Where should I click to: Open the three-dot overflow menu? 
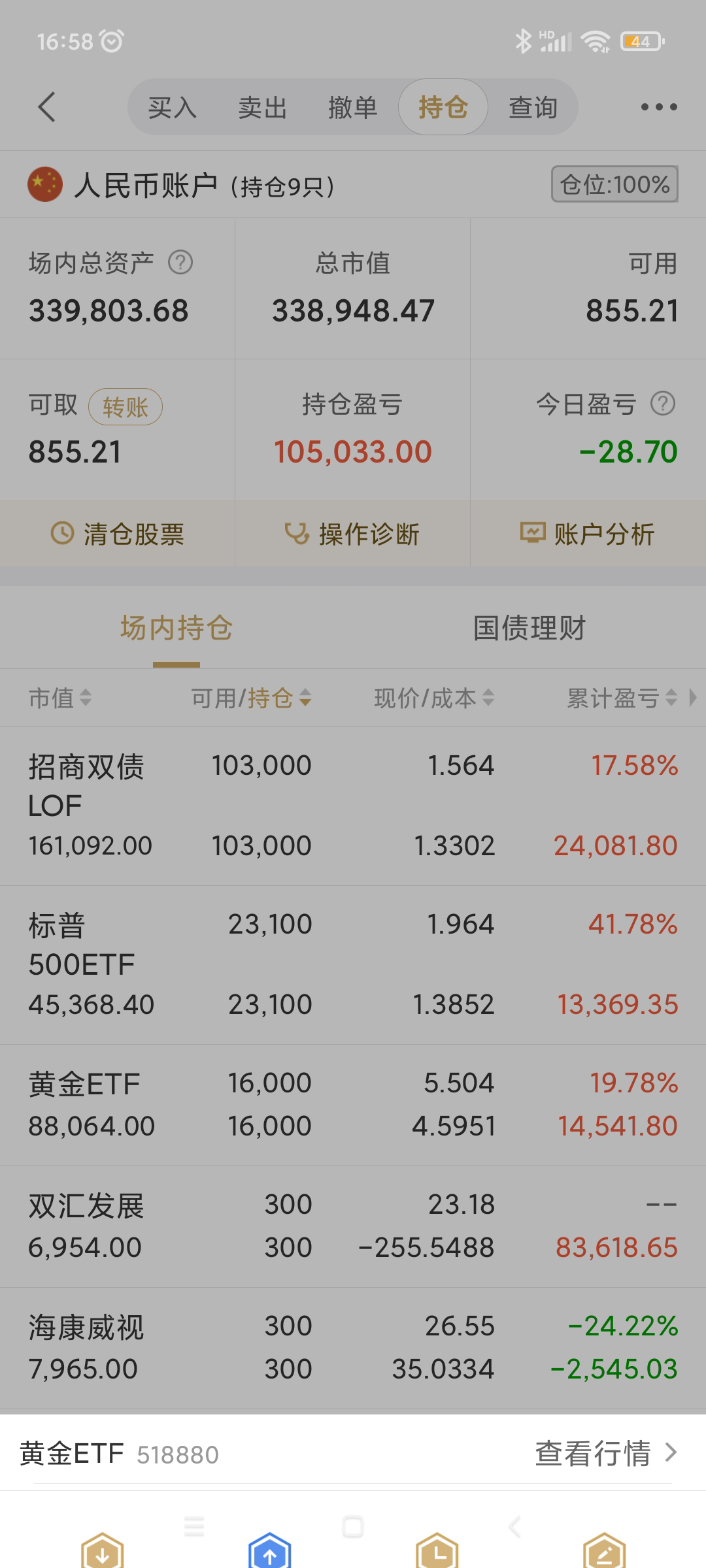(x=658, y=107)
